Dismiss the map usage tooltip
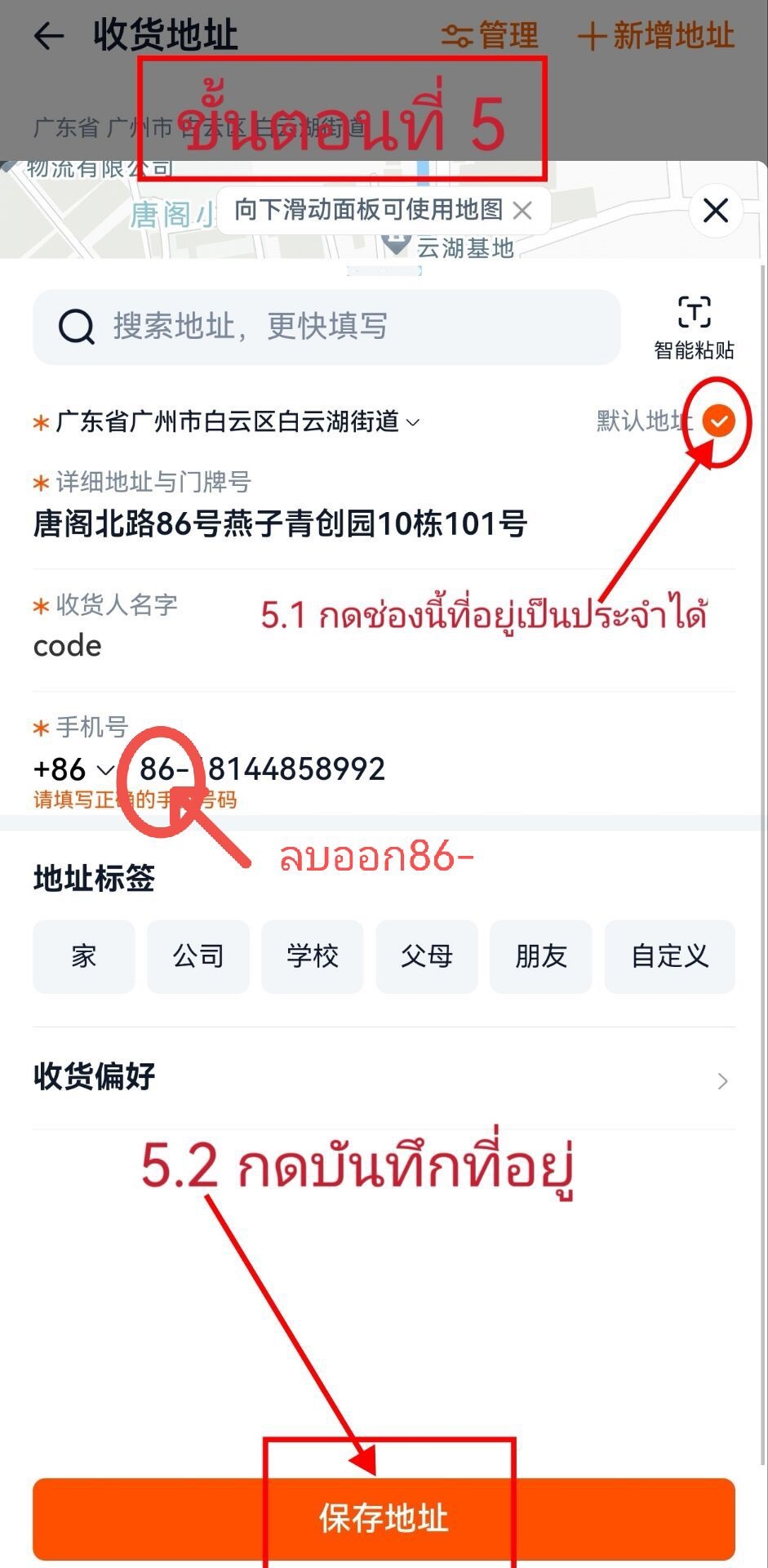The width and height of the screenshot is (768, 1568). pyautogui.click(x=522, y=211)
